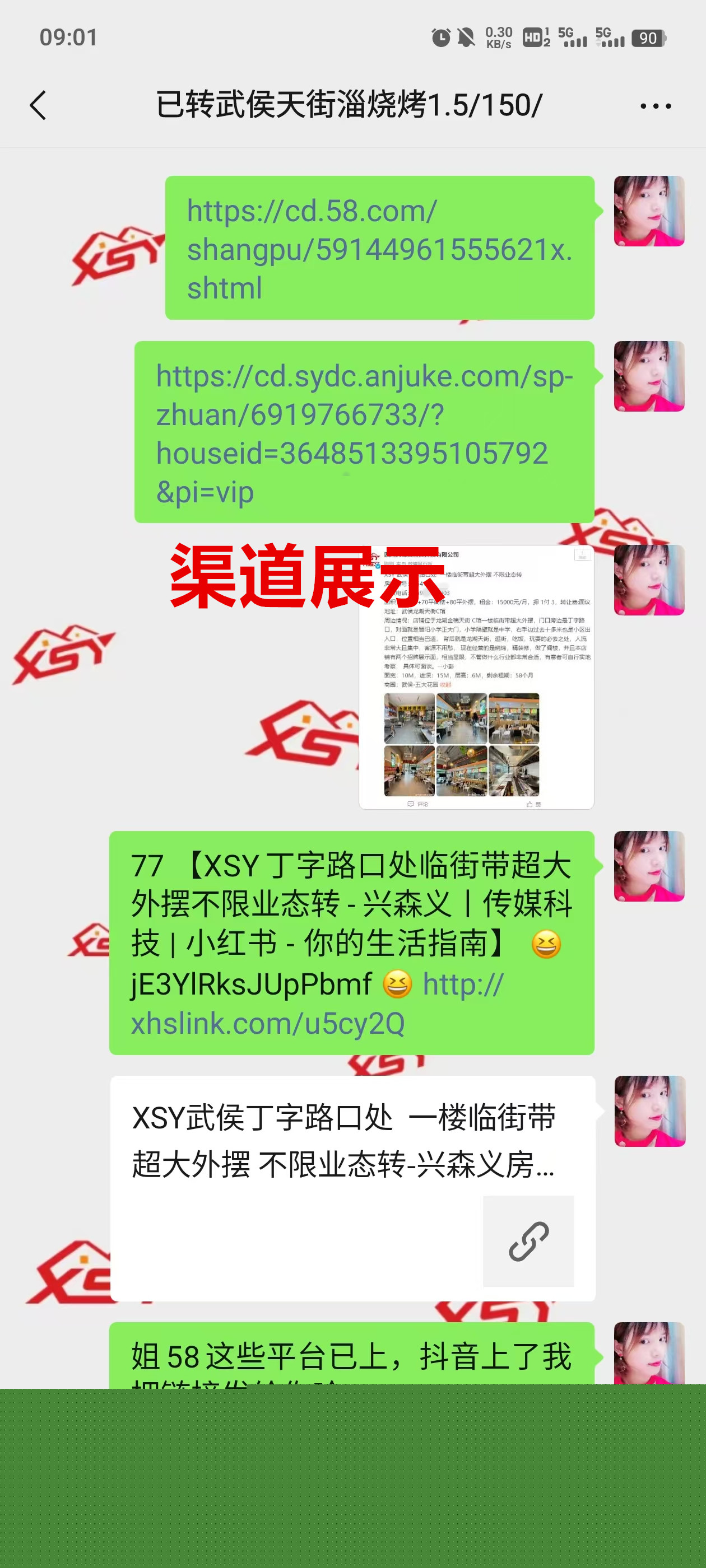Open the cd.58.com shangpu link
Image resolution: width=706 pixels, height=1568 pixels.
pos(379,249)
